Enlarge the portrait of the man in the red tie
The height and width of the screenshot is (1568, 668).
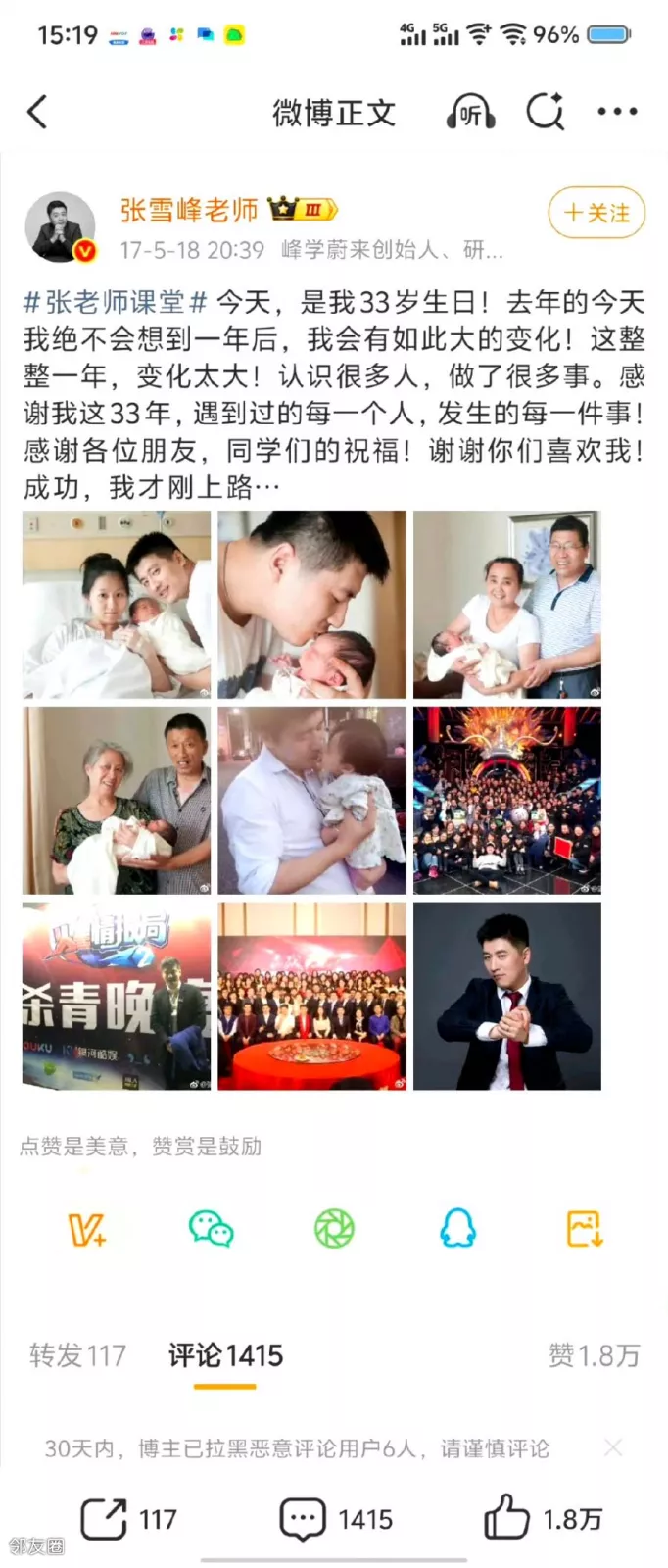tap(506, 996)
